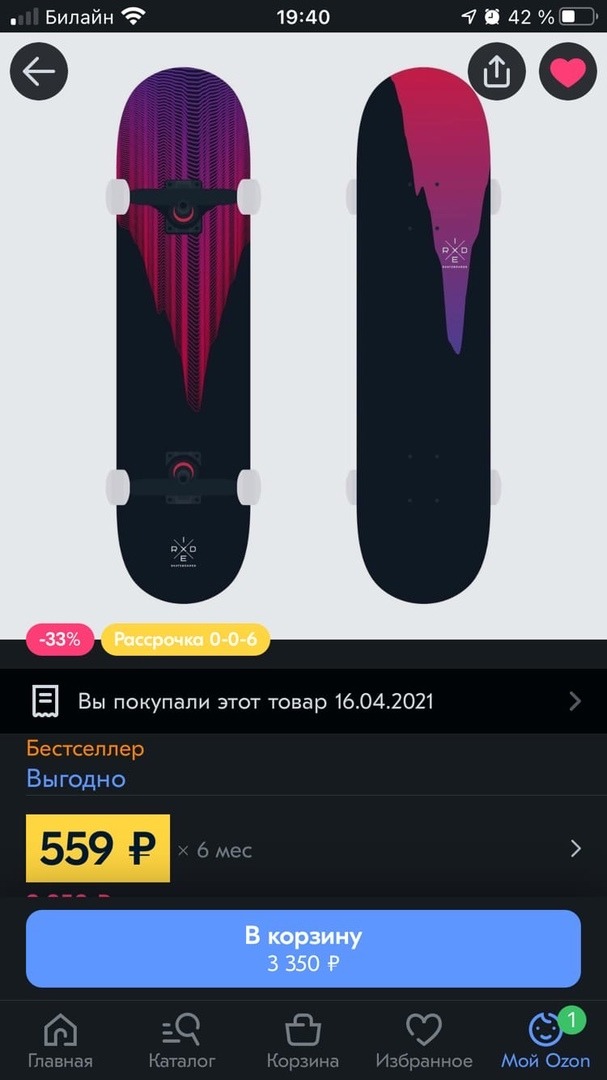Open 559 ₽ × 6 мес installment details
This screenshot has width=607, height=1080.
pyautogui.click(x=303, y=849)
